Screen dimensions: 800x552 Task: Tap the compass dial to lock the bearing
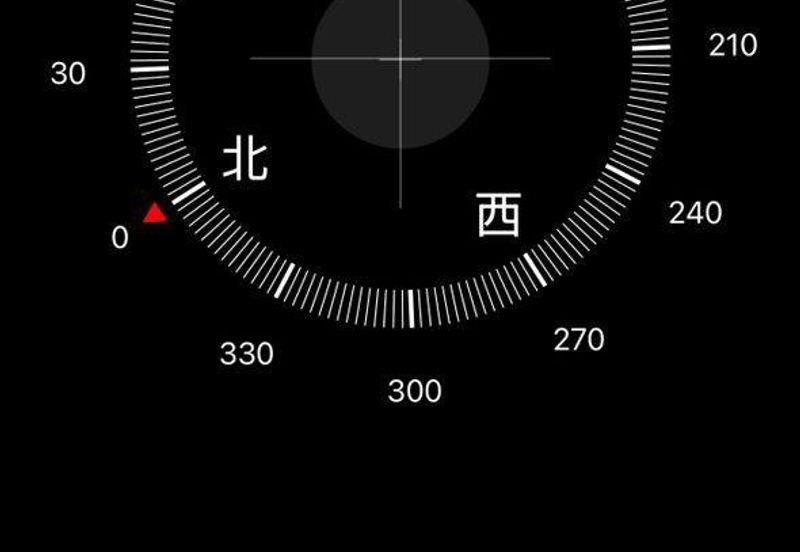click(400, 150)
